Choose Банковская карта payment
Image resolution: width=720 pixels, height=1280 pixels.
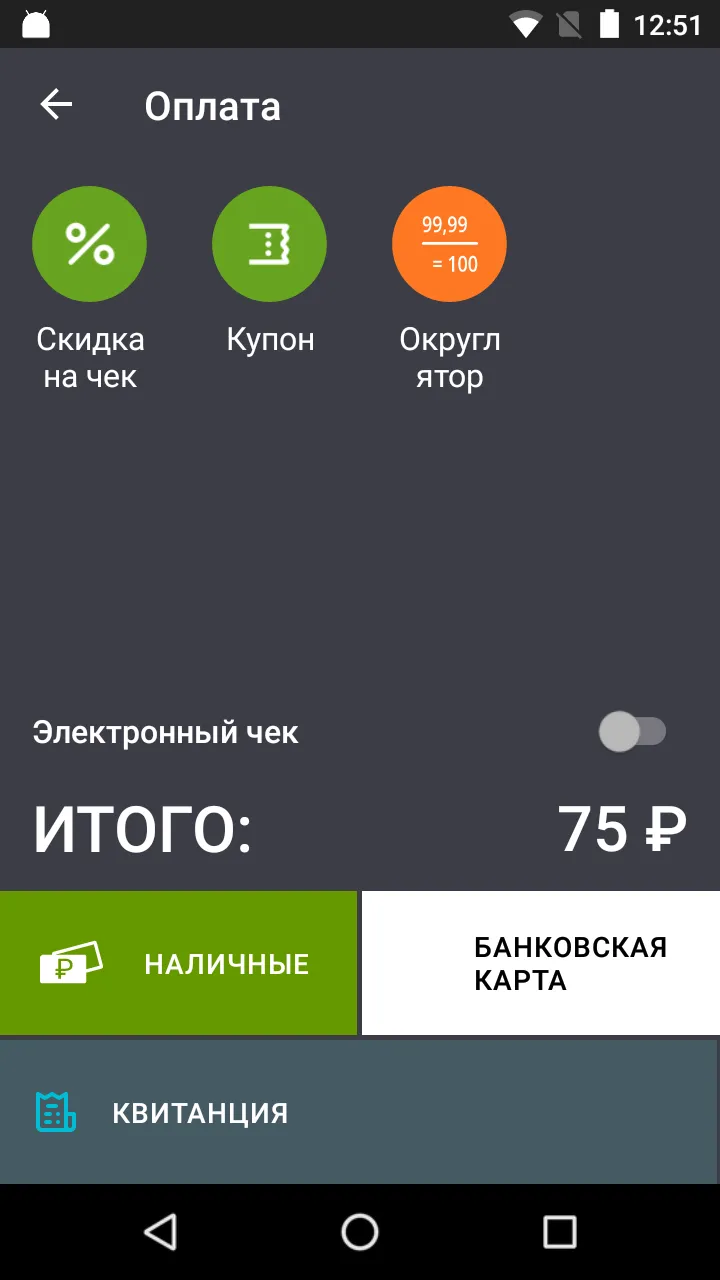point(541,963)
